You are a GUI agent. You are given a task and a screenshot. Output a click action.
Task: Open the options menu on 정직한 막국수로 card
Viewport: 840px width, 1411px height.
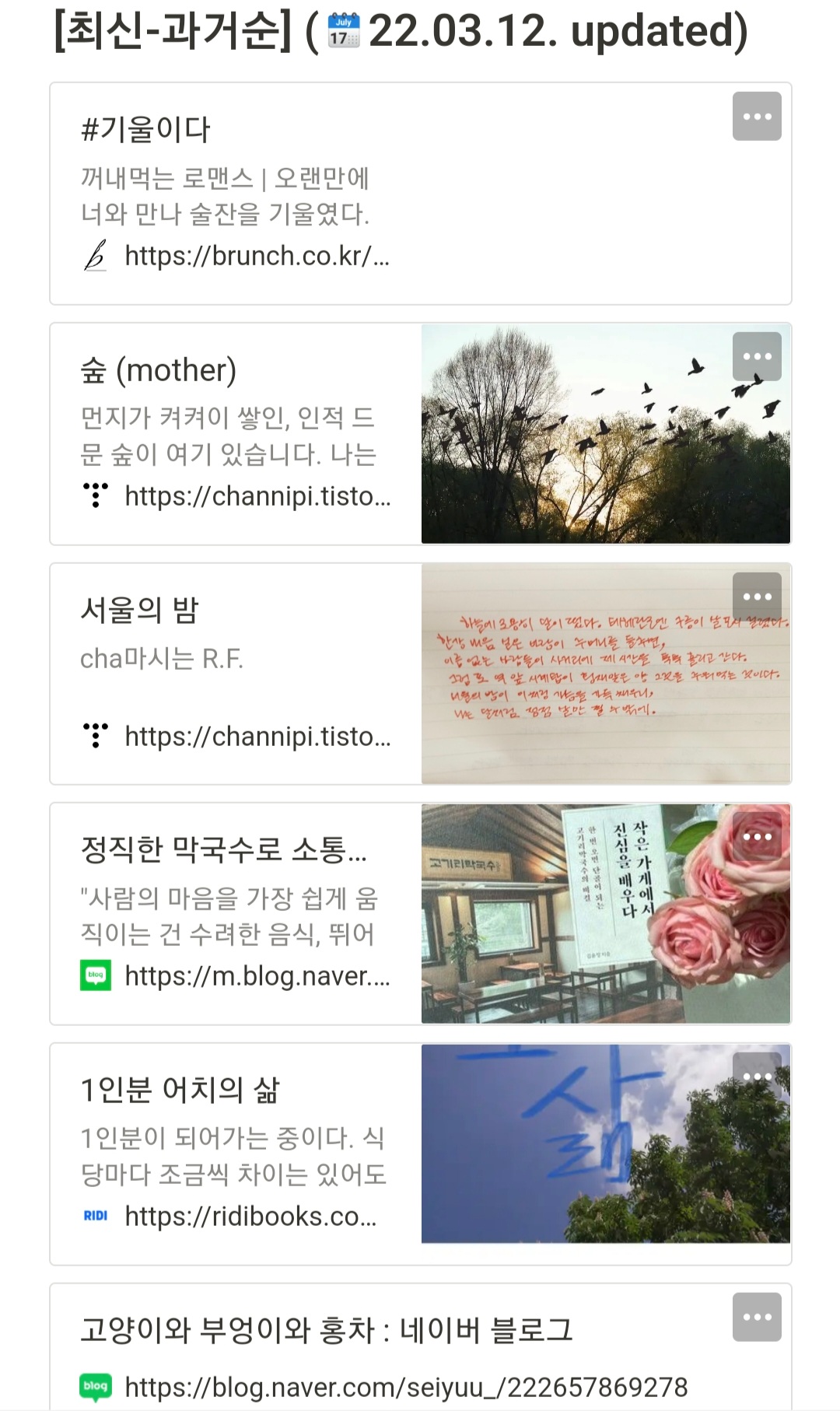[757, 837]
